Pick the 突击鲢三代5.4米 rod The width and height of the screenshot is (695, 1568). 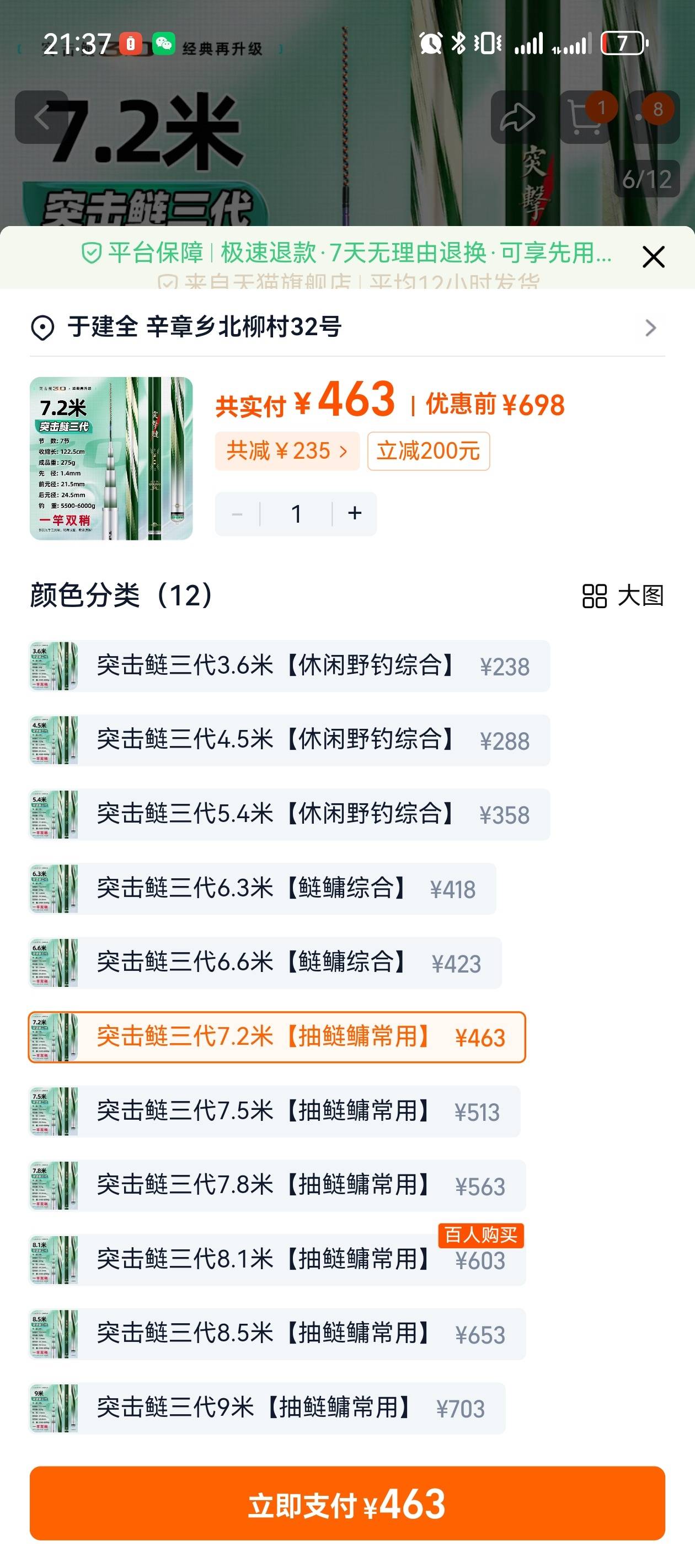point(290,814)
